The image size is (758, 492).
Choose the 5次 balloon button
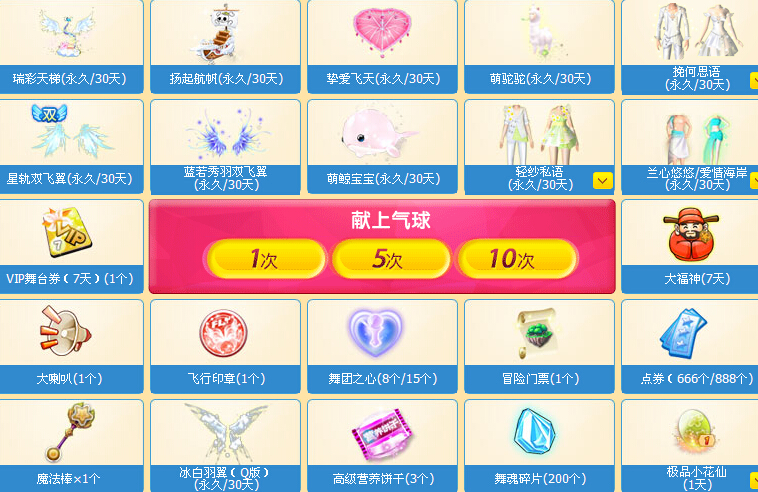click(391, 259)
